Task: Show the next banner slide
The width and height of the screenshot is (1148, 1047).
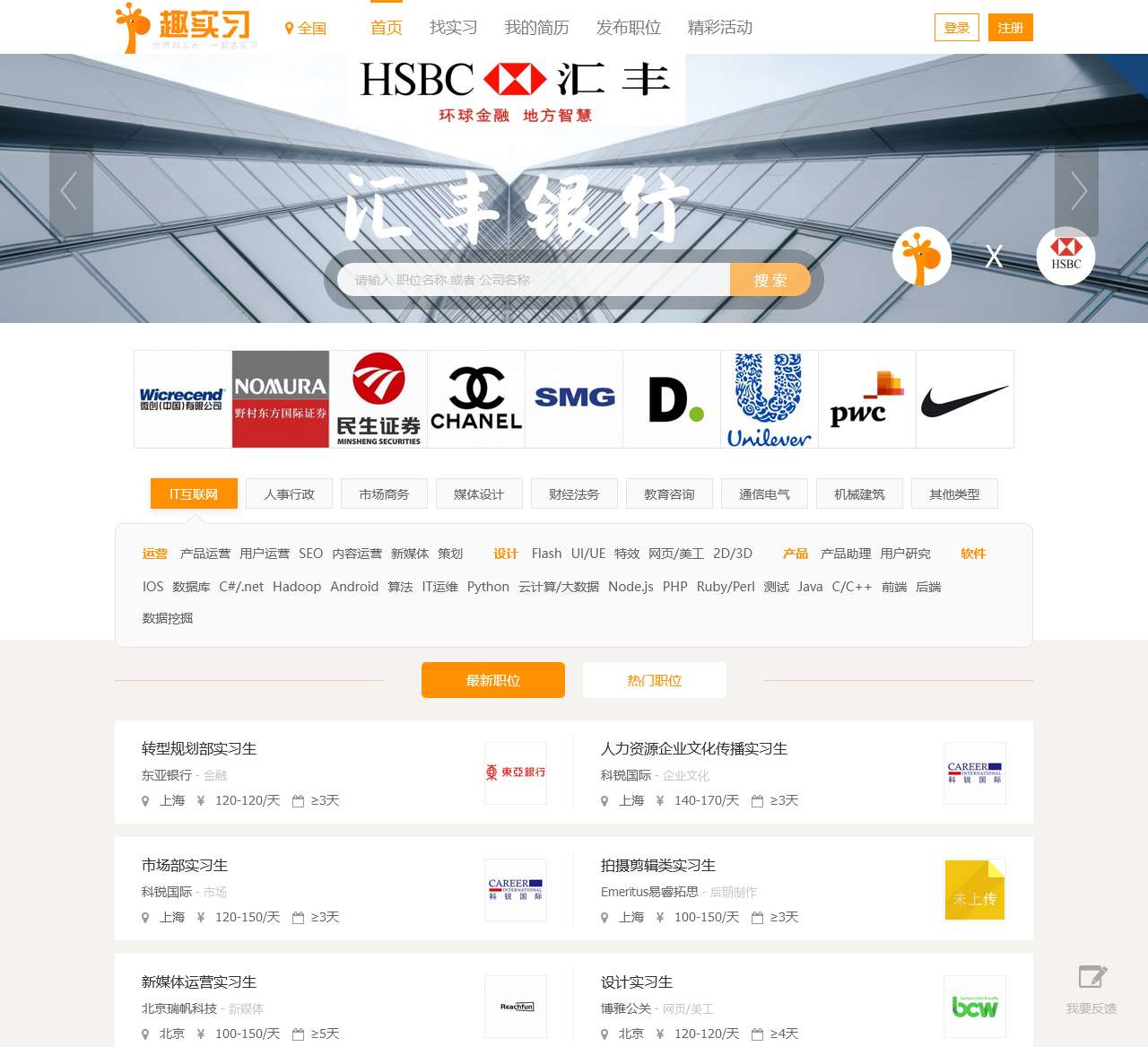Action: point(1077,190)
